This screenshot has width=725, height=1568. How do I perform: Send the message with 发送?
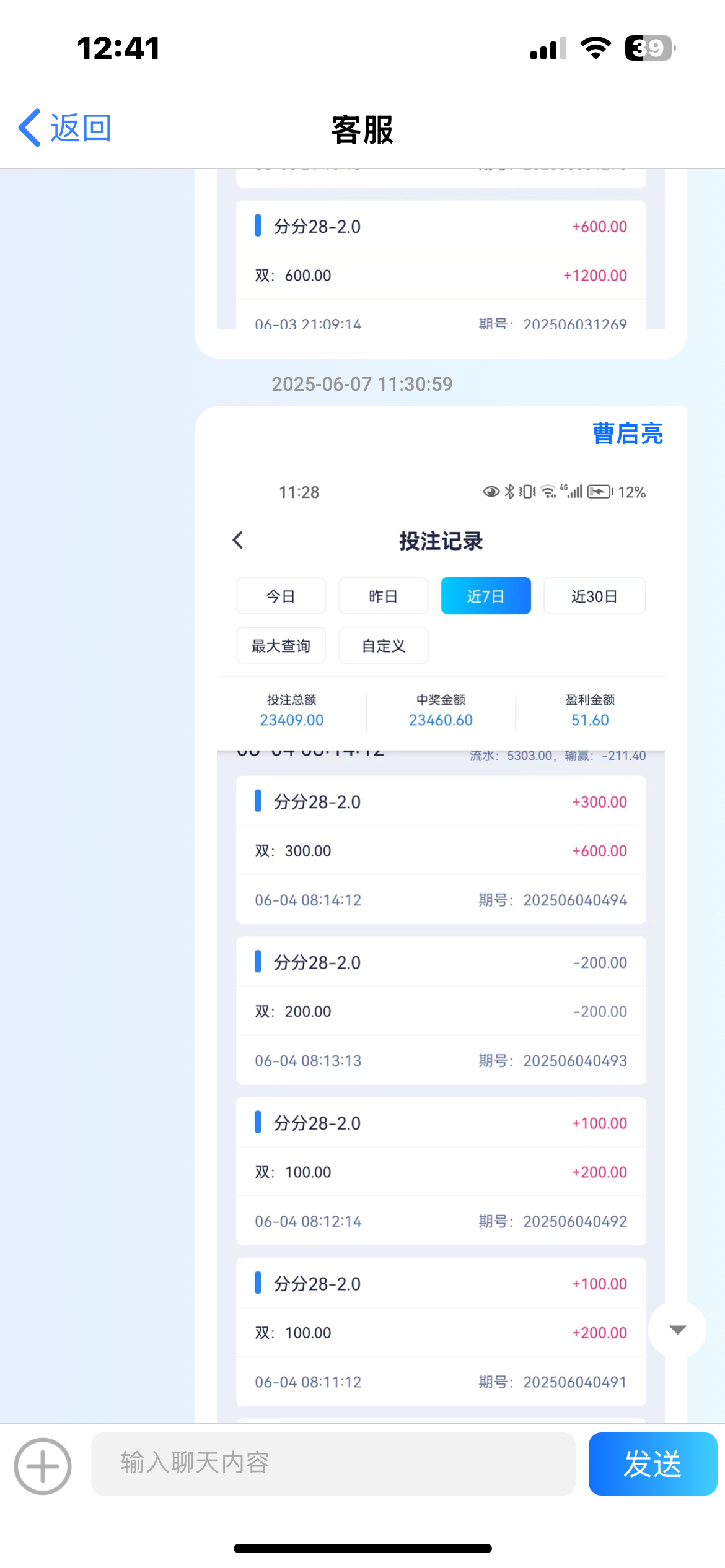652,1464
